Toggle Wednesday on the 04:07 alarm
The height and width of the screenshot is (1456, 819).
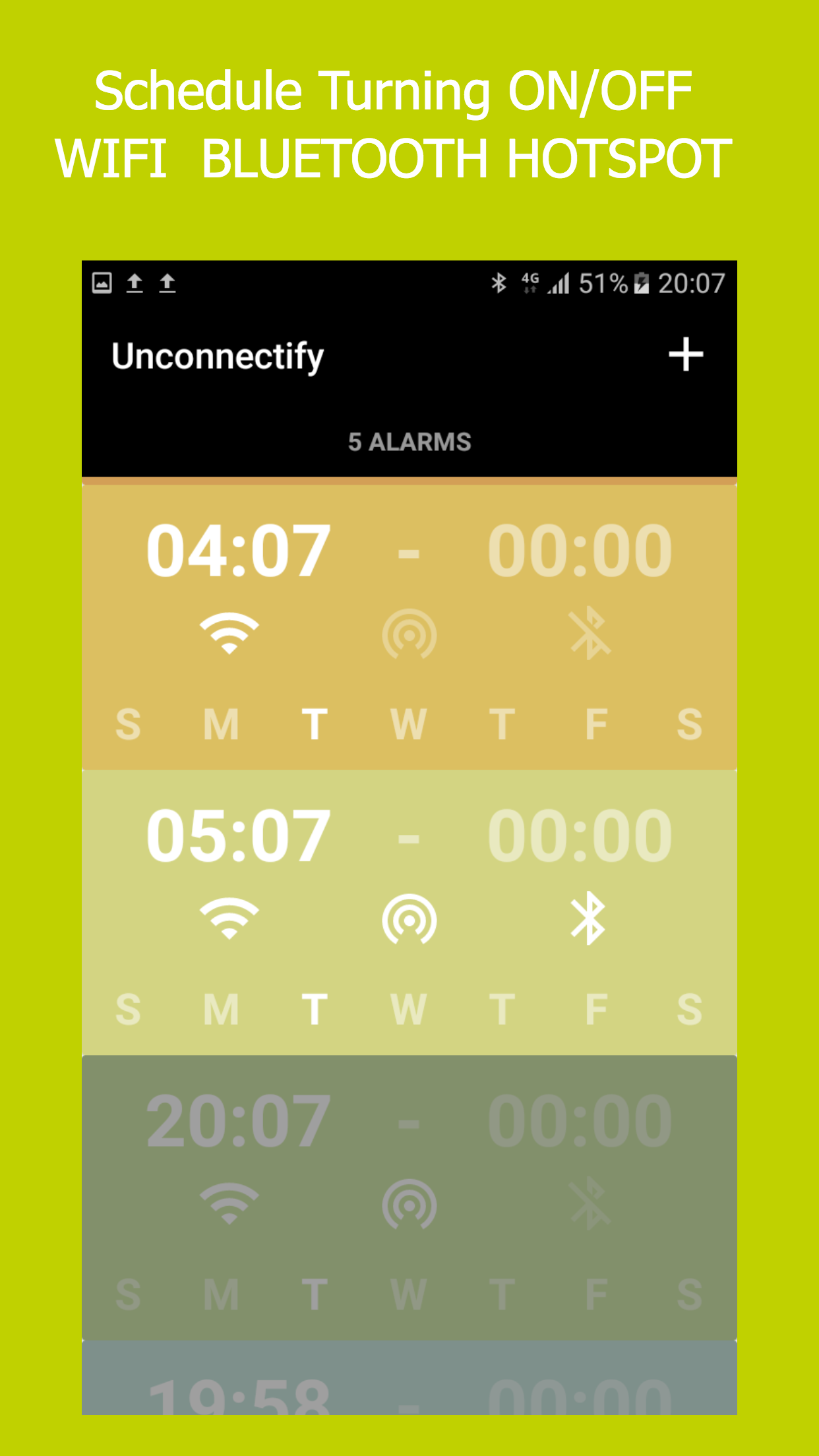[x=409, y=723]
